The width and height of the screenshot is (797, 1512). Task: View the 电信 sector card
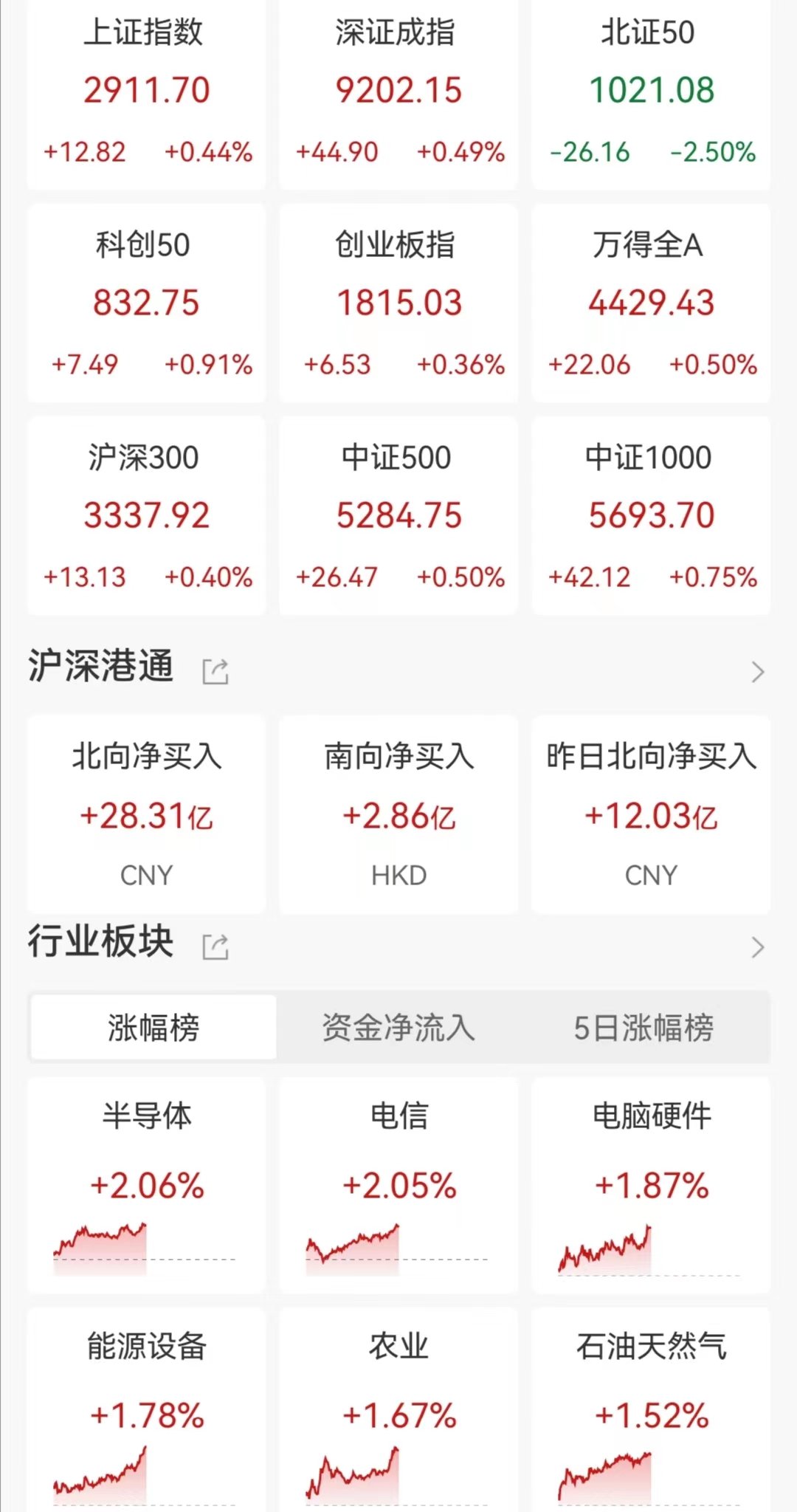[398, 1184]
